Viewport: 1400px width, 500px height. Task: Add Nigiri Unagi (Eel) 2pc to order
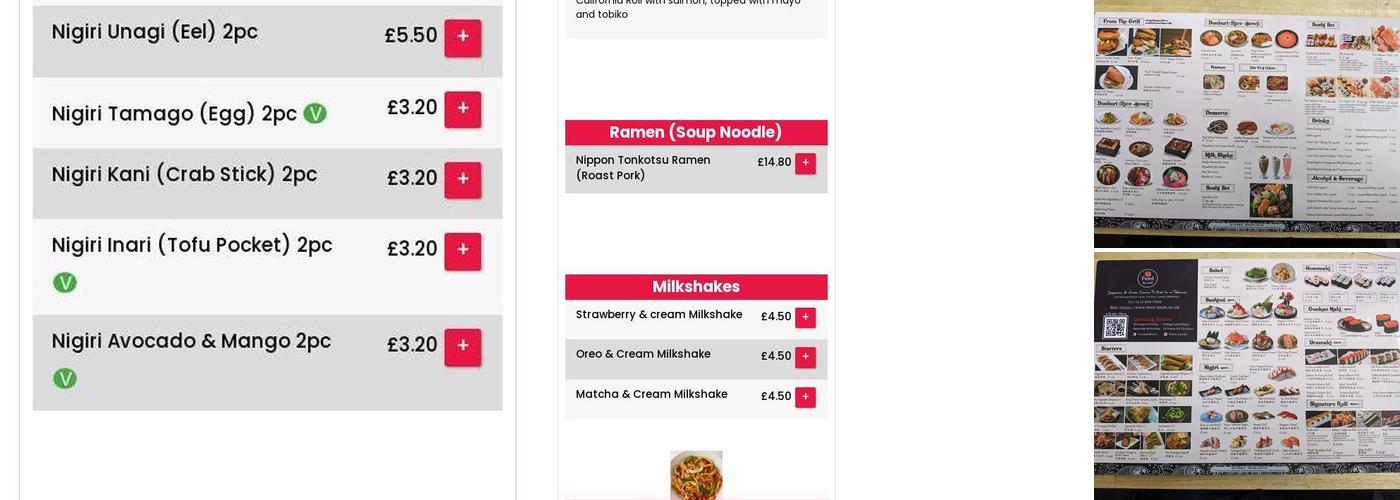(x=462, y=38)
